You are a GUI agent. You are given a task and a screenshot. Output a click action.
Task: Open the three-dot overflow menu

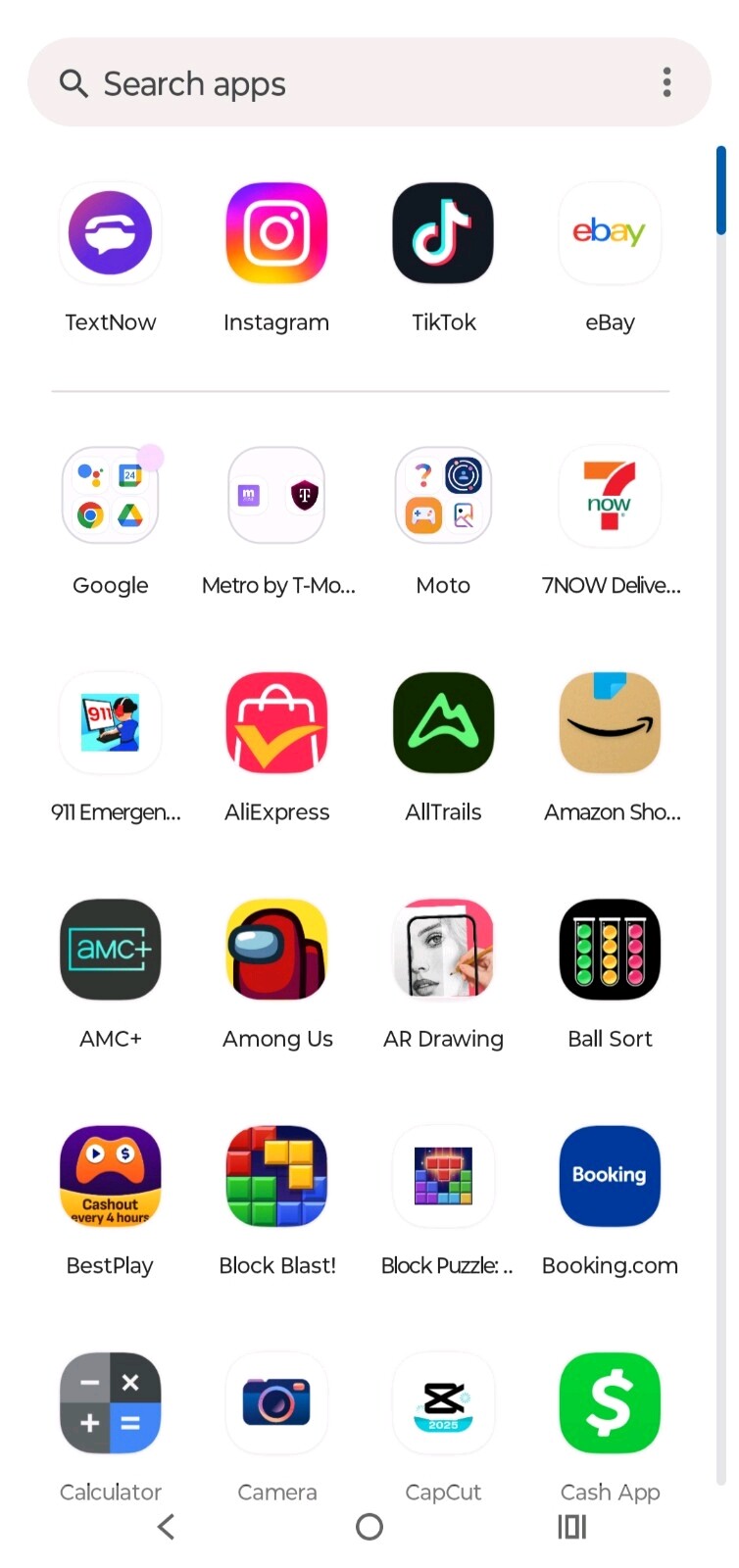click(x=666, y=83)
